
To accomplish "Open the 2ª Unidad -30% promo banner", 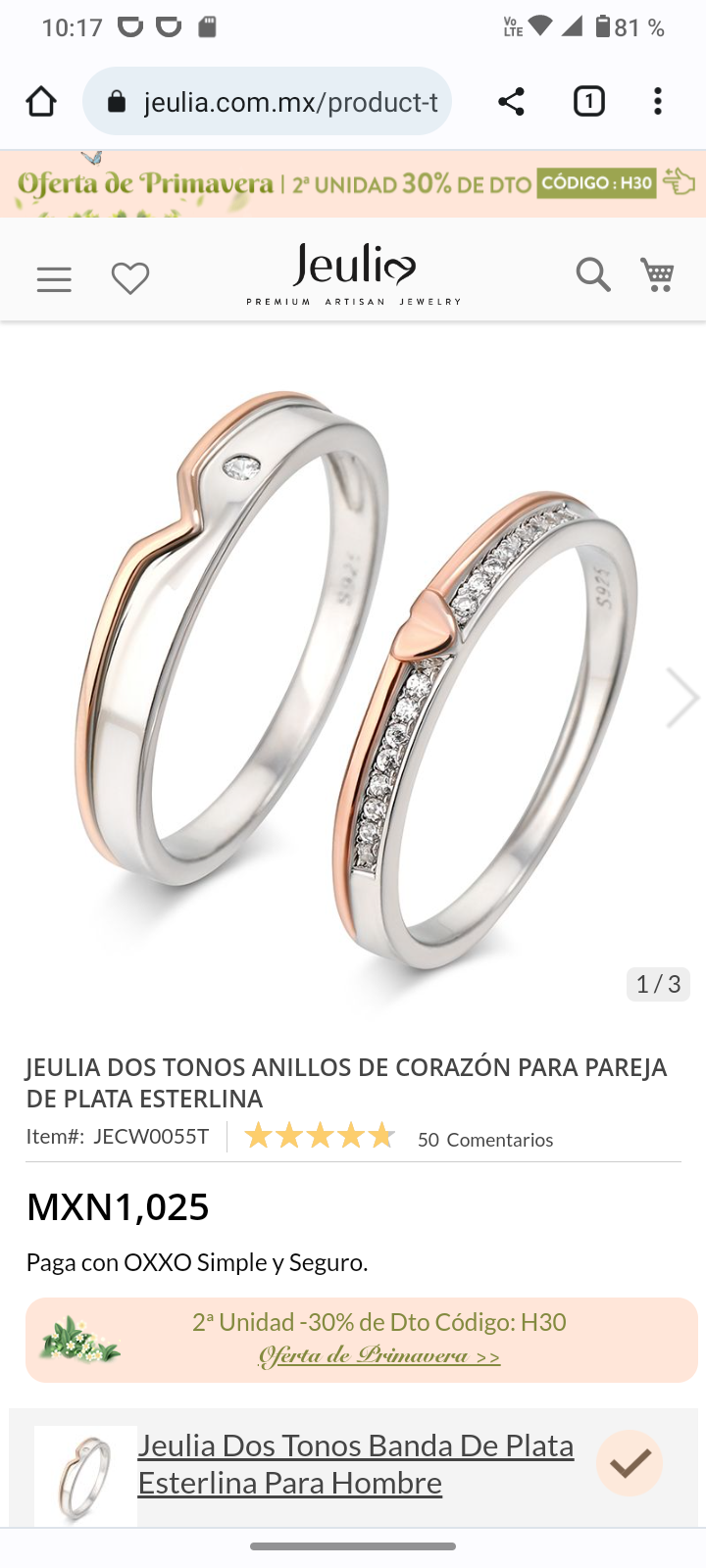I will point(362,1340).
